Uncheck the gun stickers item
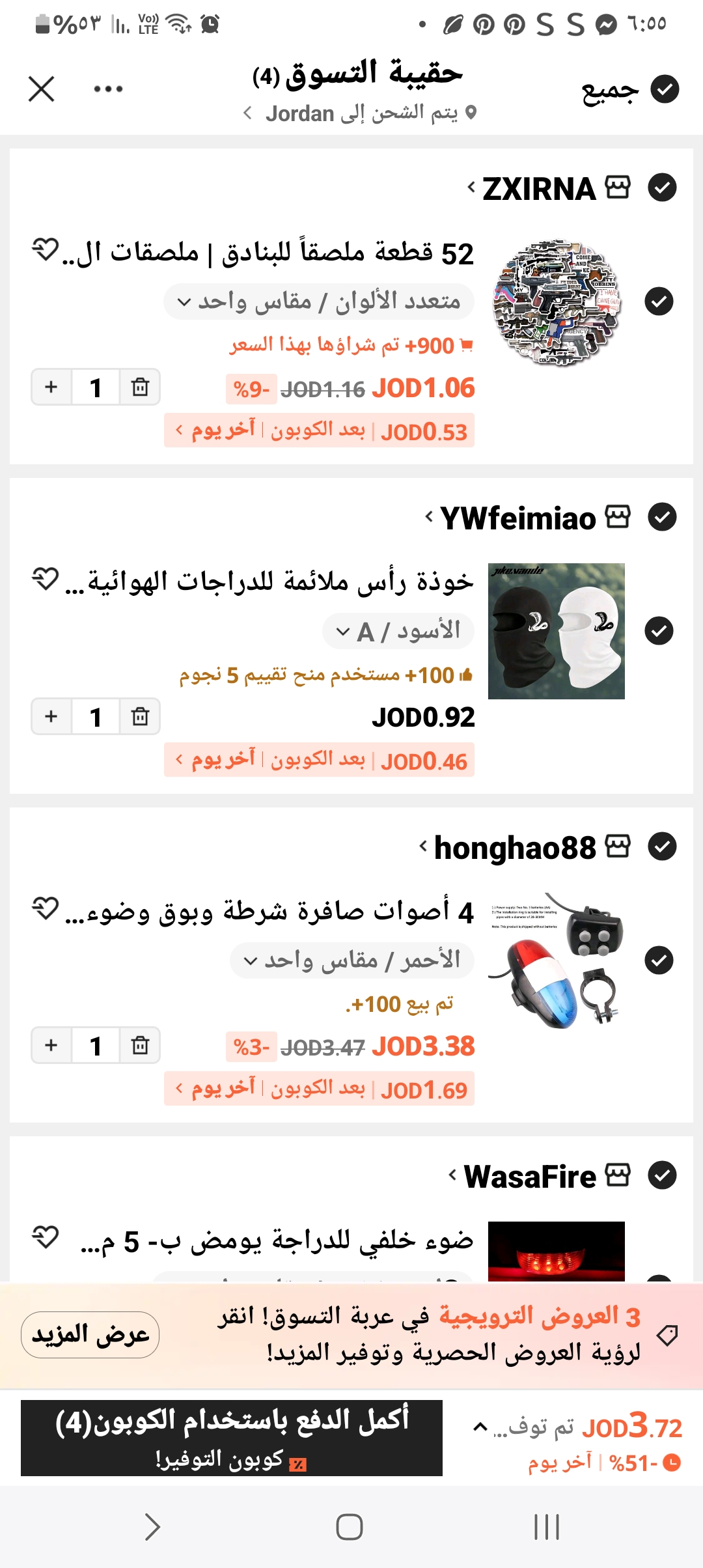Screen dimensions: 703x1568 pos(659,301)
